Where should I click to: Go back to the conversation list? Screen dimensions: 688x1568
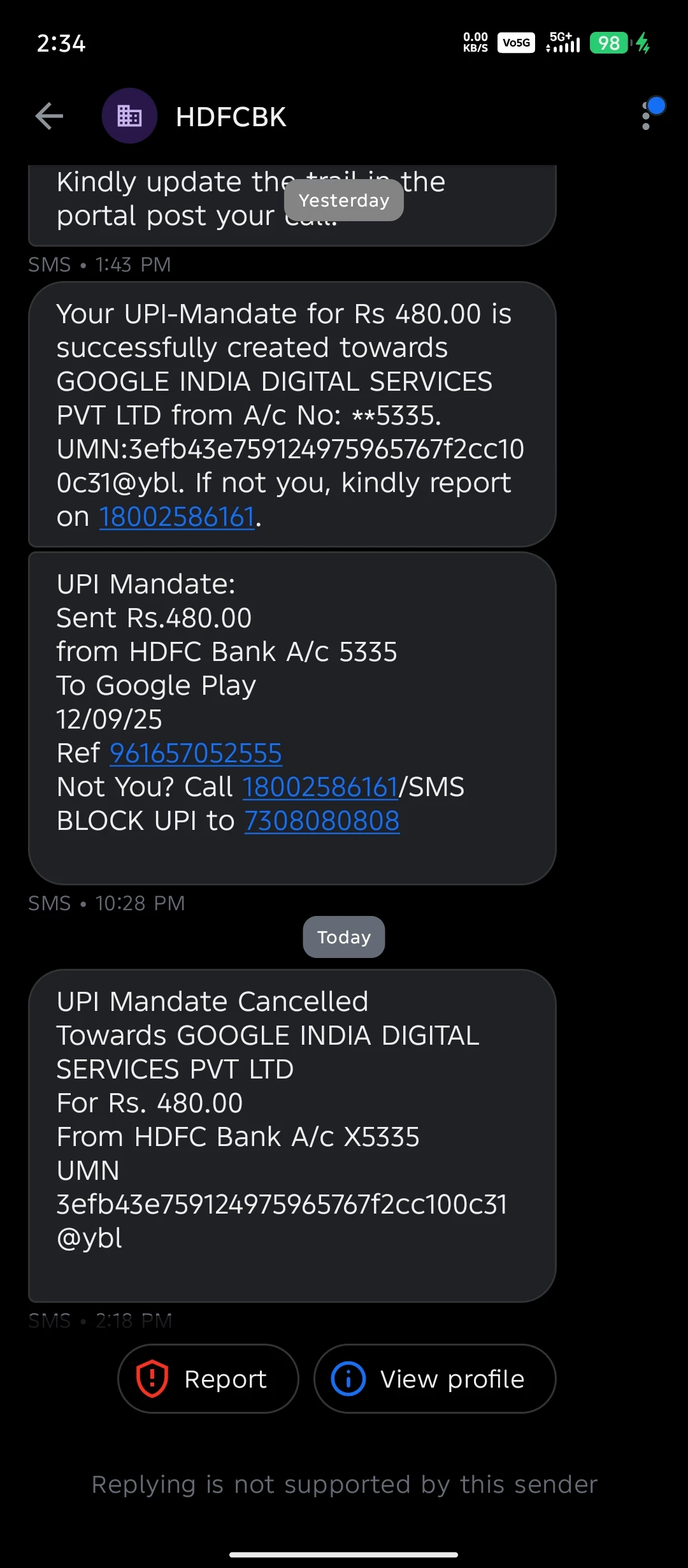(x=49, y=116)
